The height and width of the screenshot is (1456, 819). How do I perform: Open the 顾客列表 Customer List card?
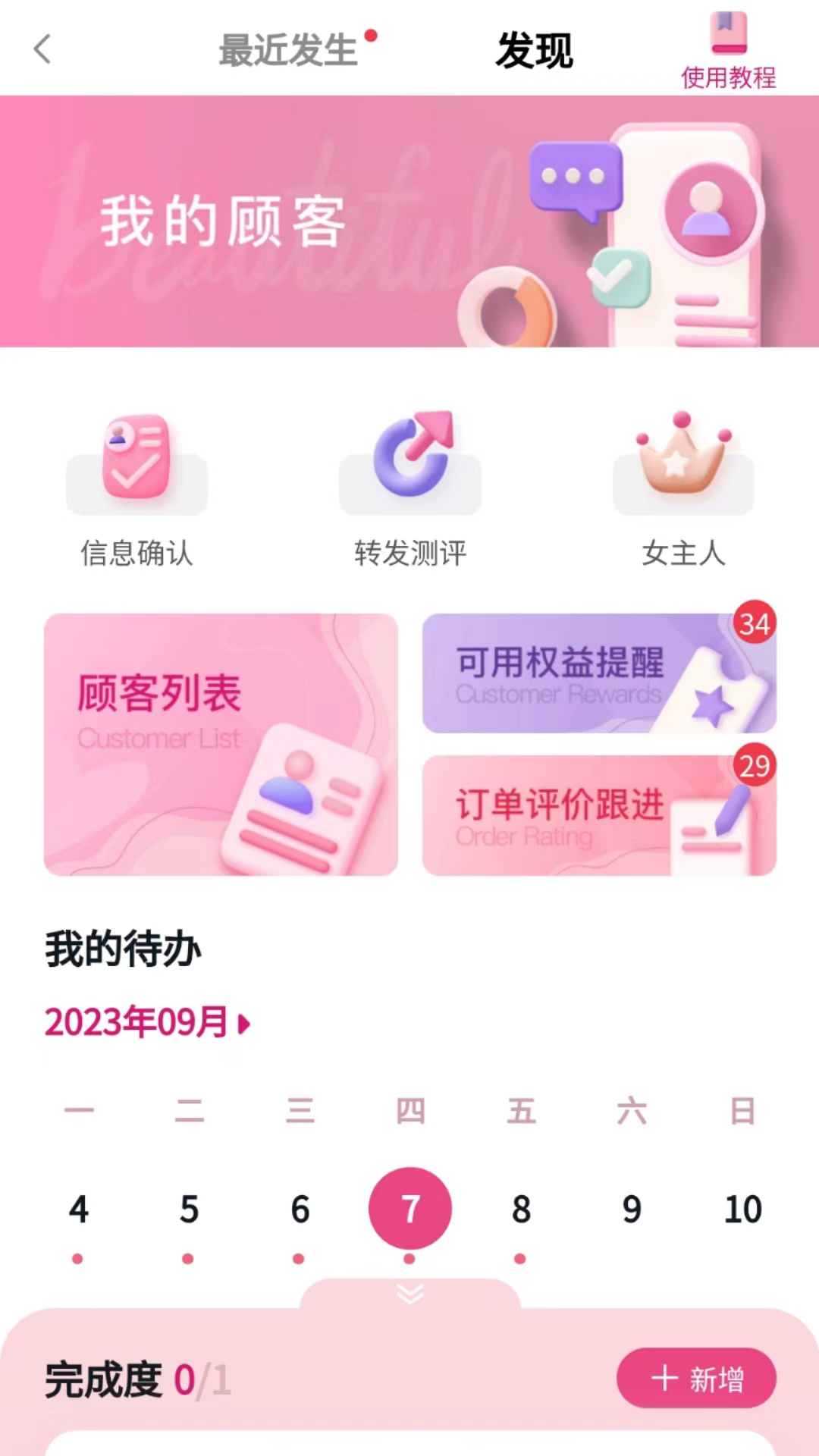pos(221,744)
